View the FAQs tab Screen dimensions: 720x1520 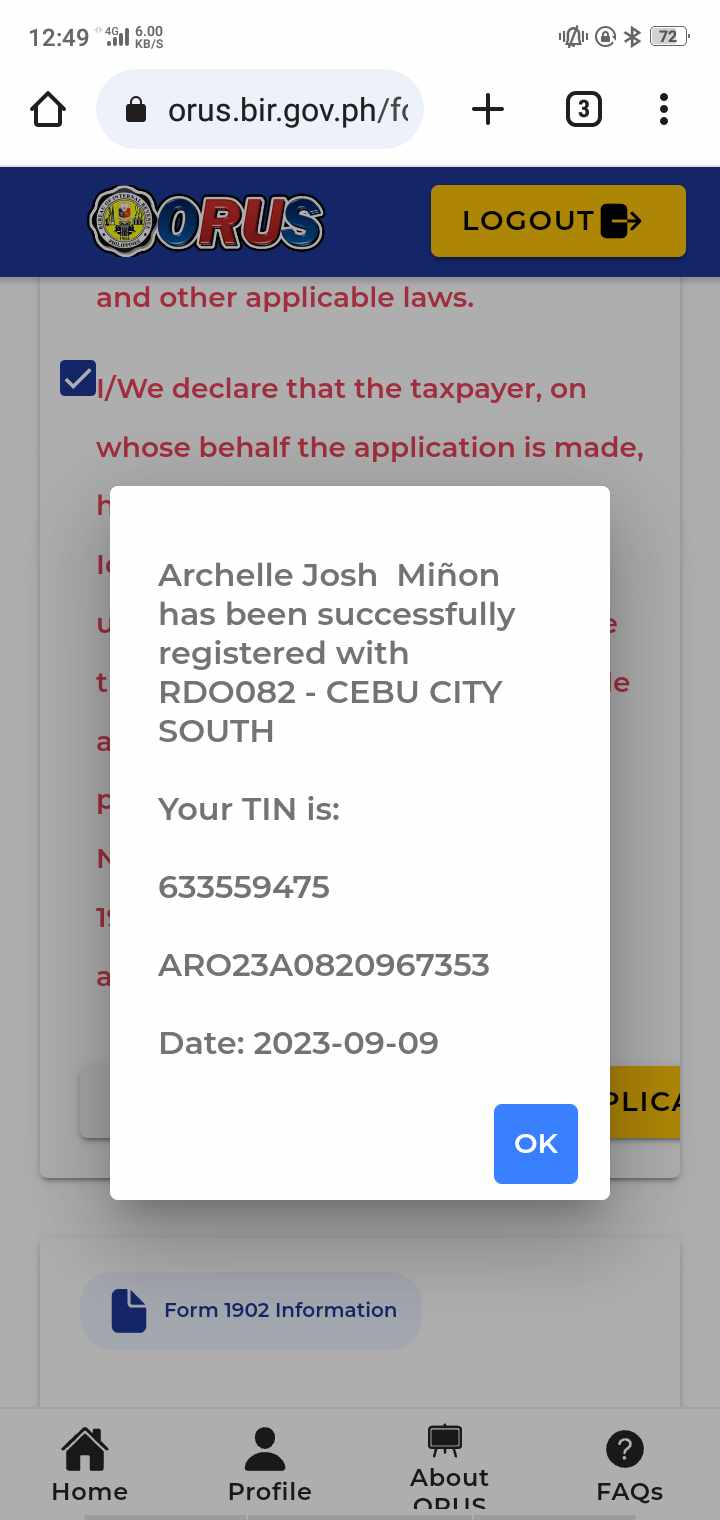(x=629, y=1465)
